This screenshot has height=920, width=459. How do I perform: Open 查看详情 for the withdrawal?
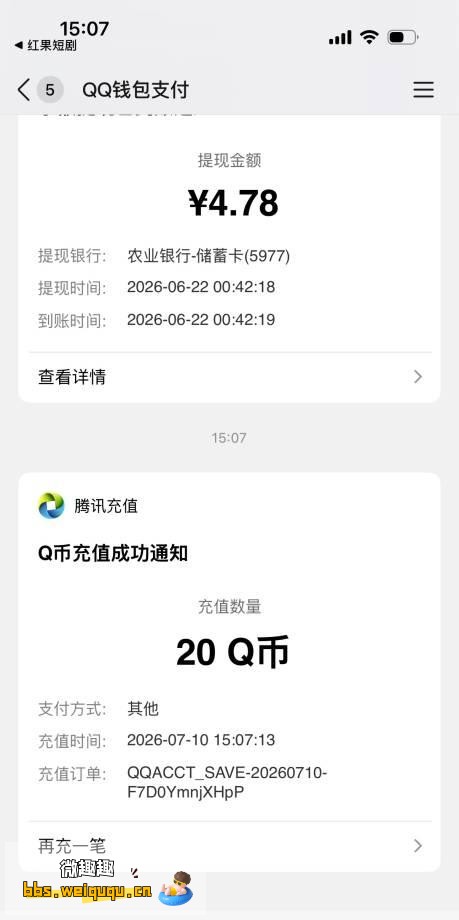coord(230,377)
